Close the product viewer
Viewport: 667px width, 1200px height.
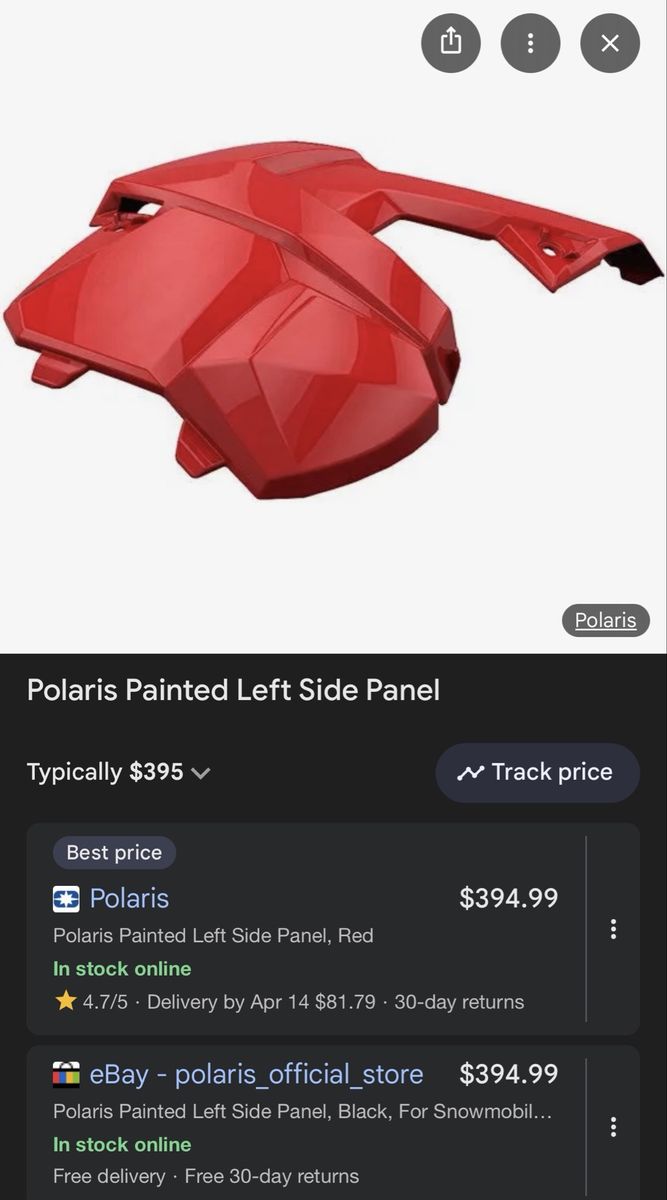[x=610, y=43]
